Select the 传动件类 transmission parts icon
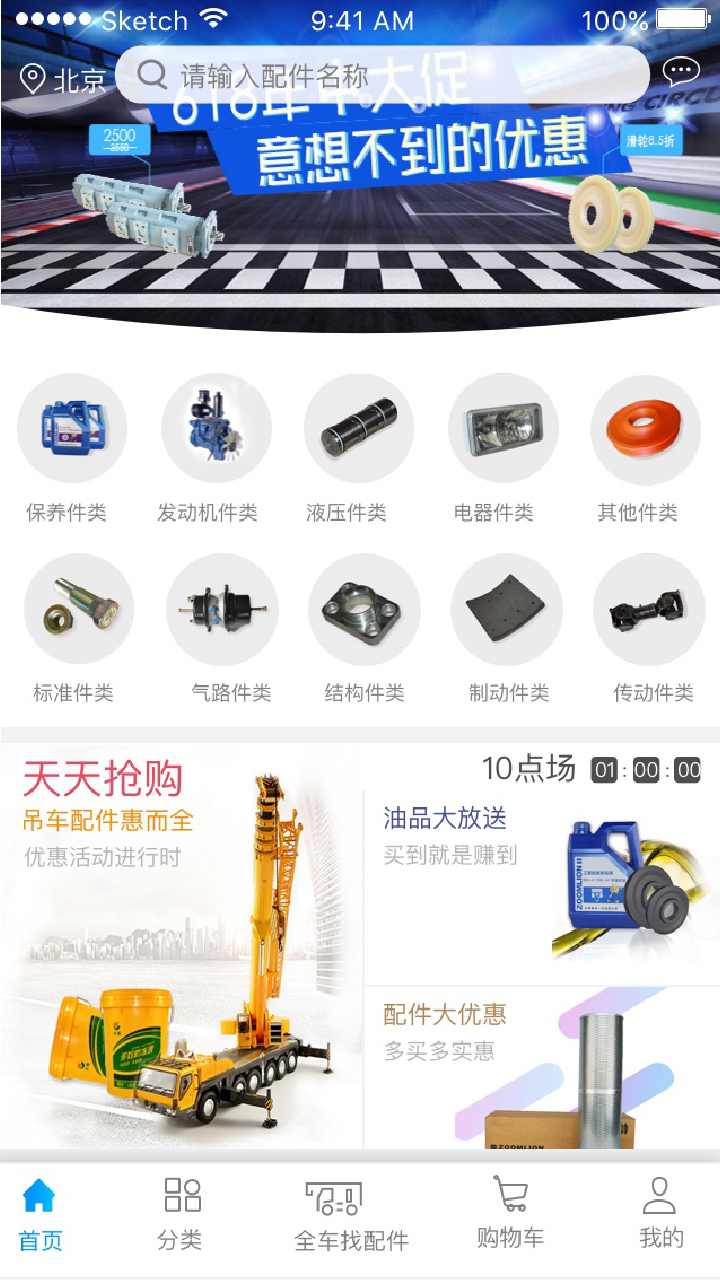Viewport: 720px width, 1280px height. 648,608
